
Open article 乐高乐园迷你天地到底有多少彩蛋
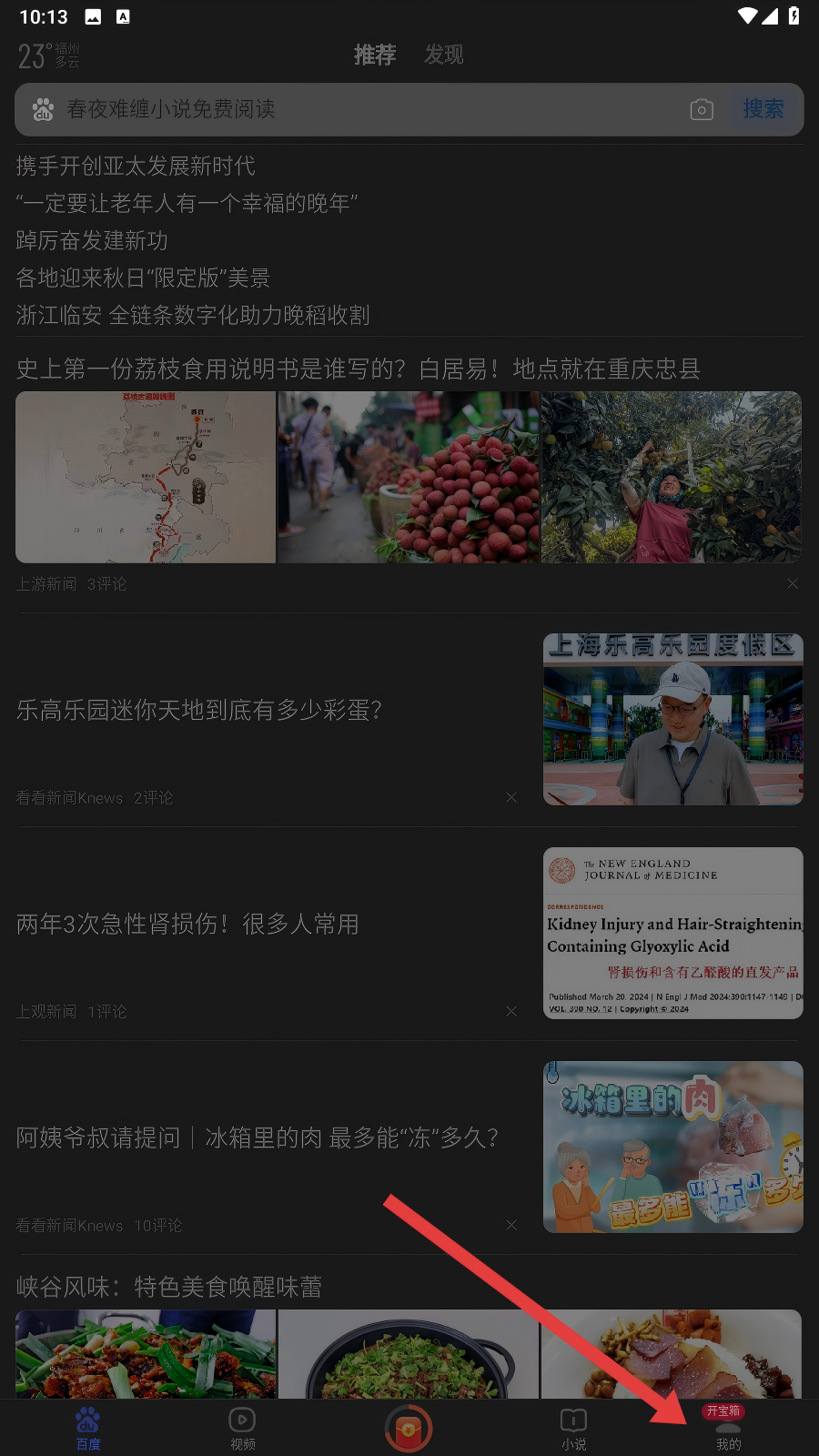199,710
